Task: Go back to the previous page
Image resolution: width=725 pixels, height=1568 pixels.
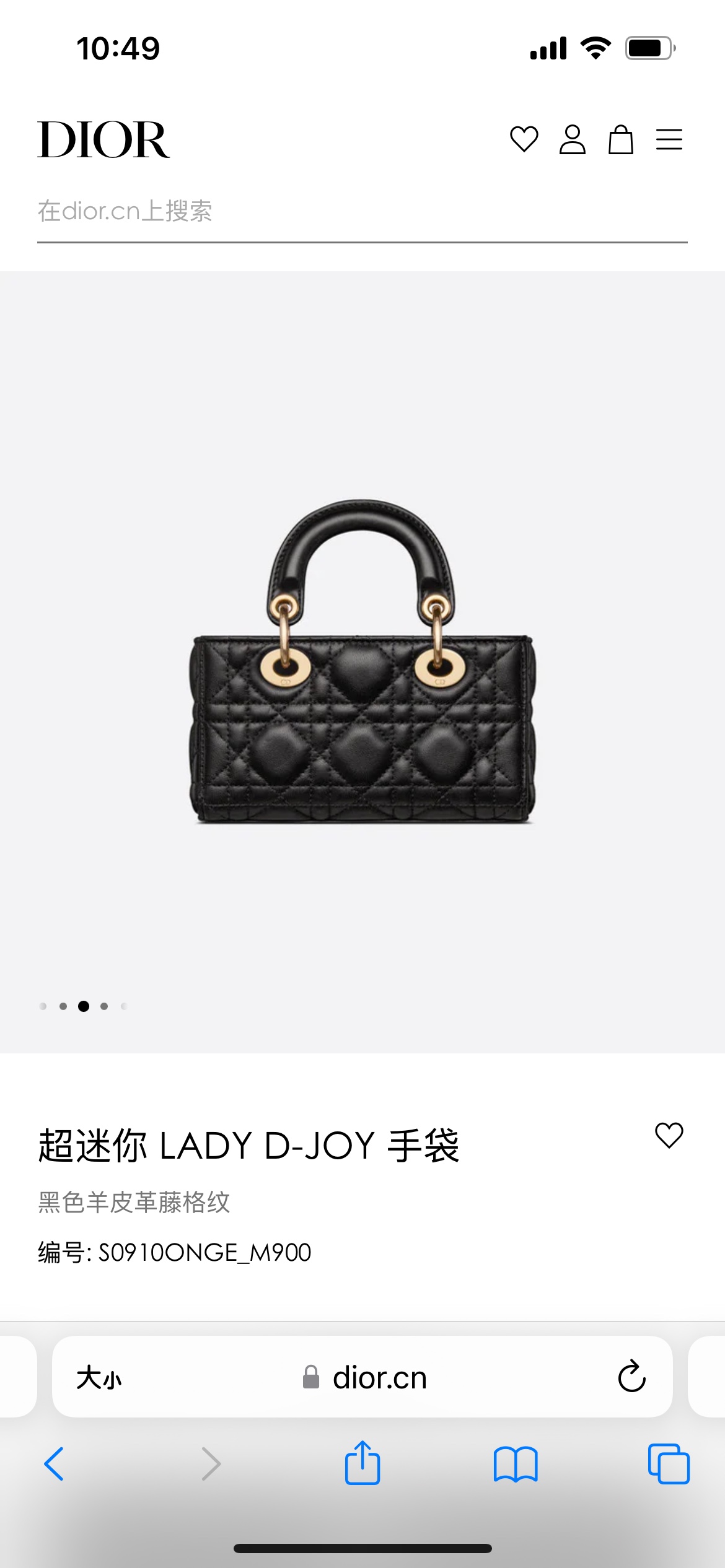Action: (x=54, y=1464)
